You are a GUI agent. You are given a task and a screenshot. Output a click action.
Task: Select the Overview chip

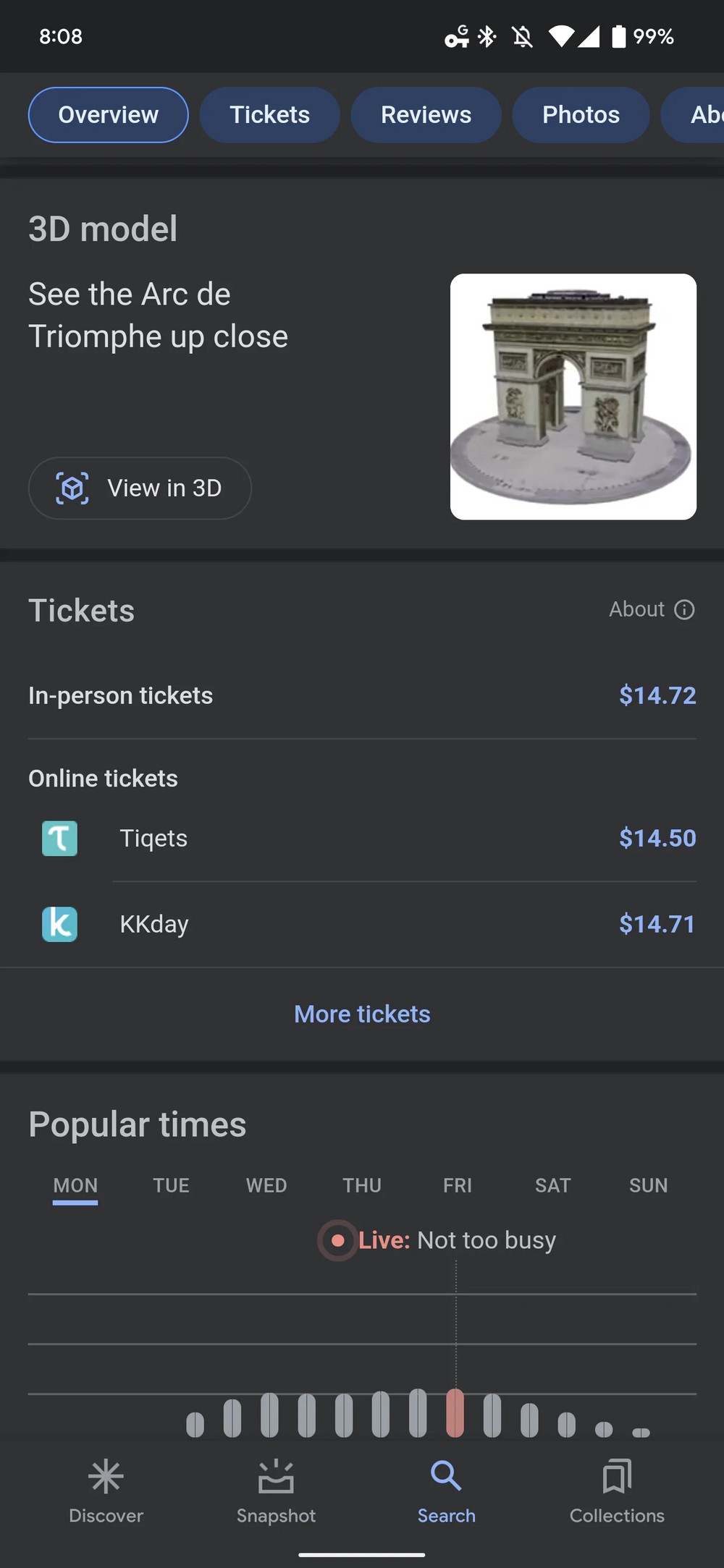pos(109,115)
